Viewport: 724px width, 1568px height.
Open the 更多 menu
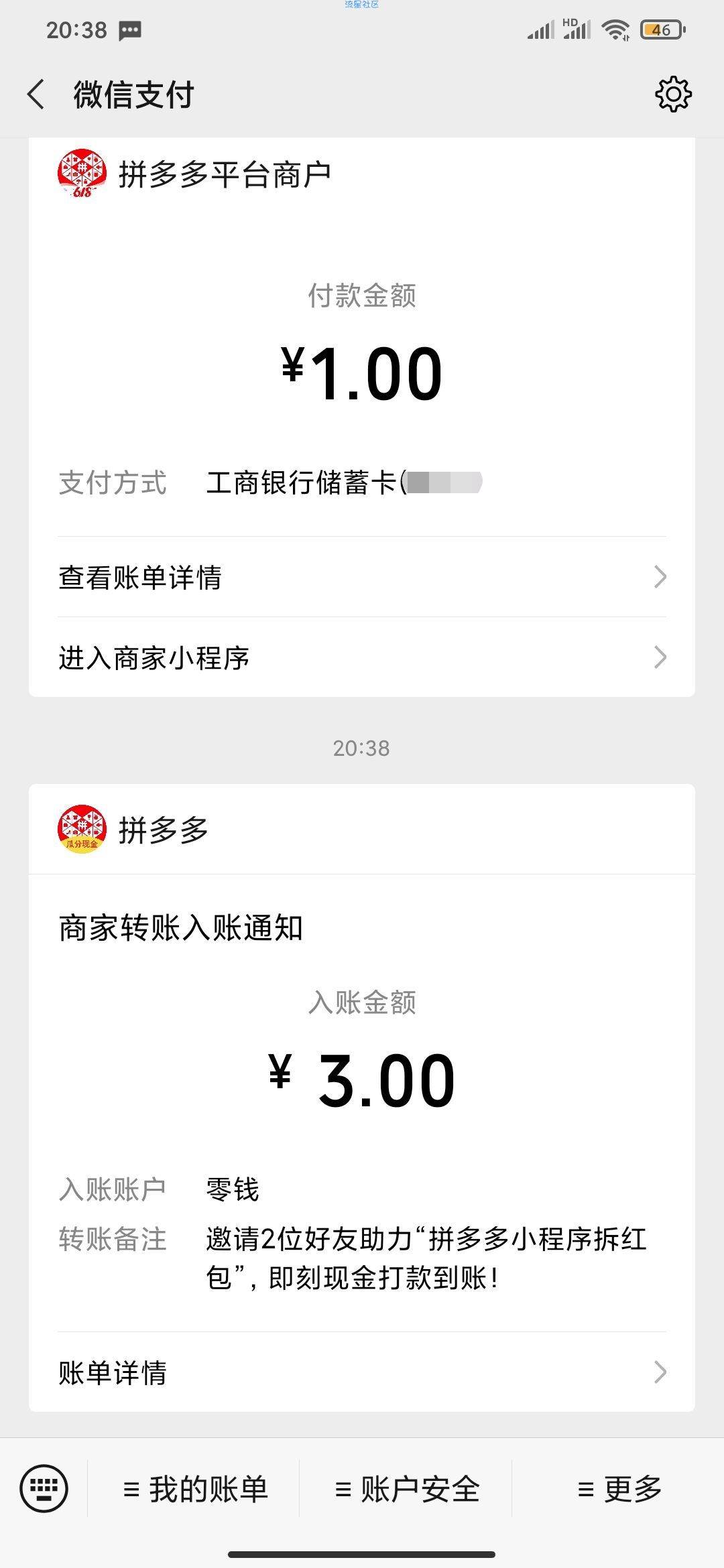pos(619,1489)
